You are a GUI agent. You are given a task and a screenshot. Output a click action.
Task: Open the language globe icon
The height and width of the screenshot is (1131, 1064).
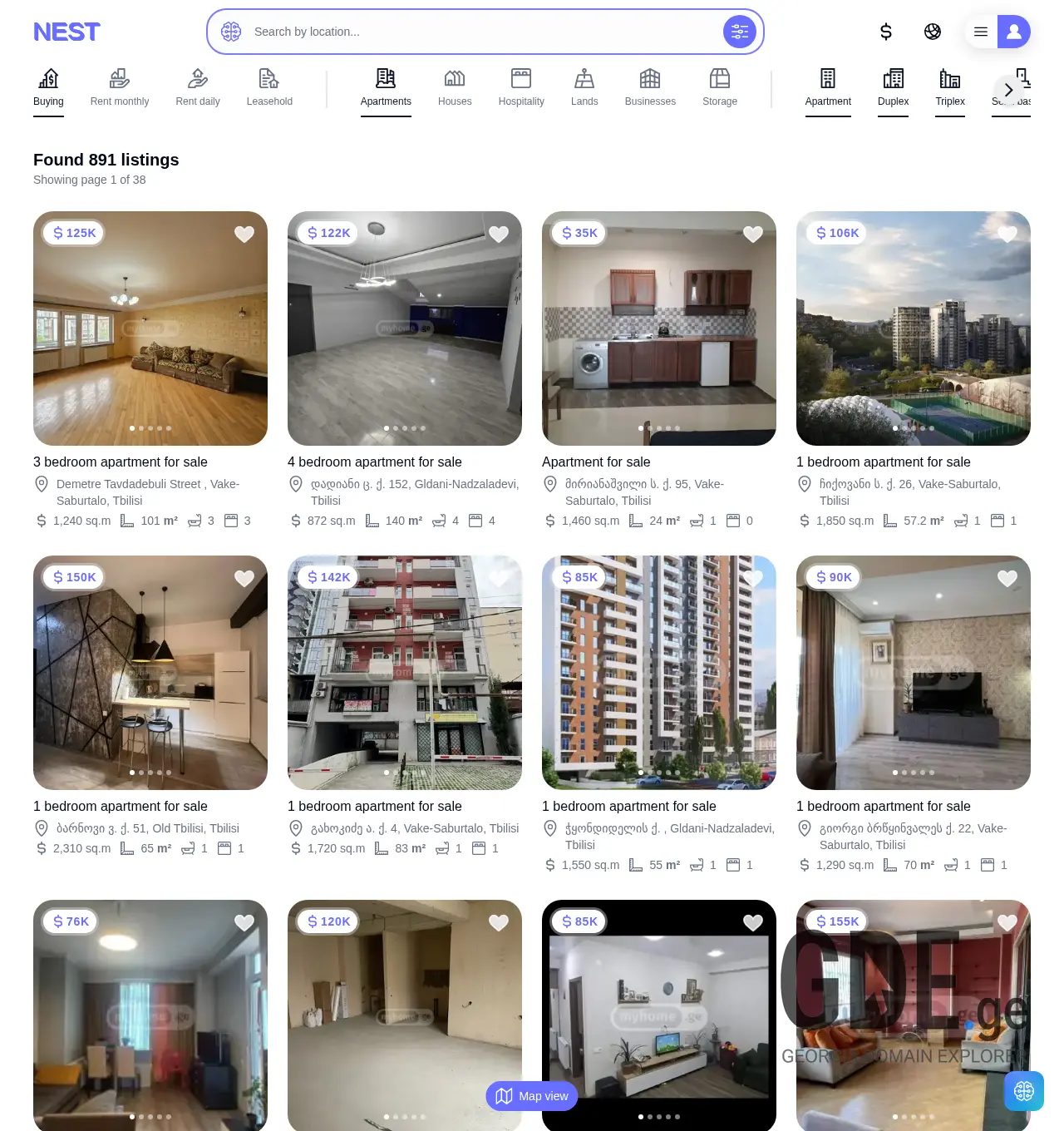tap(933, 32)
